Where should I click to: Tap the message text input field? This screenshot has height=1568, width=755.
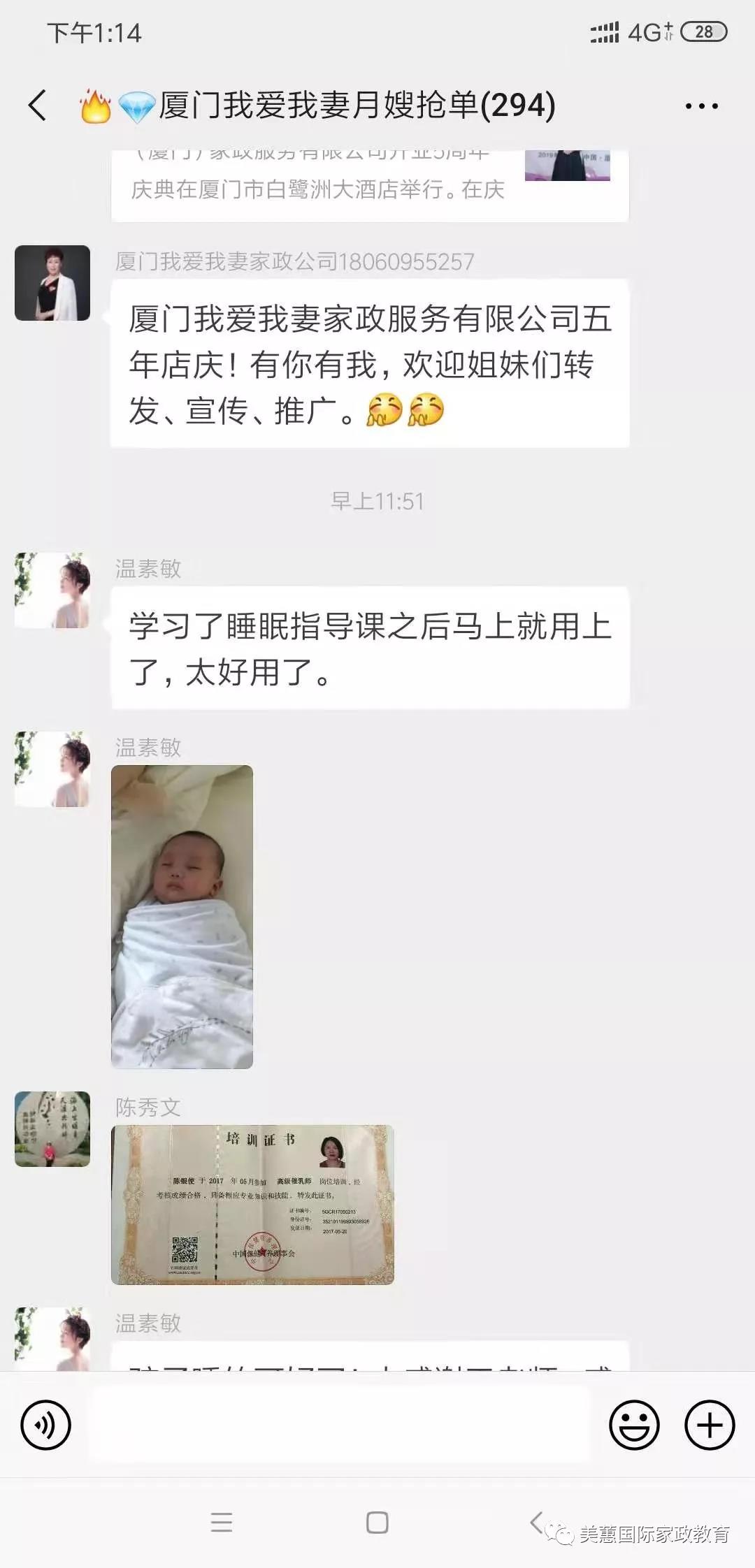339,1425
